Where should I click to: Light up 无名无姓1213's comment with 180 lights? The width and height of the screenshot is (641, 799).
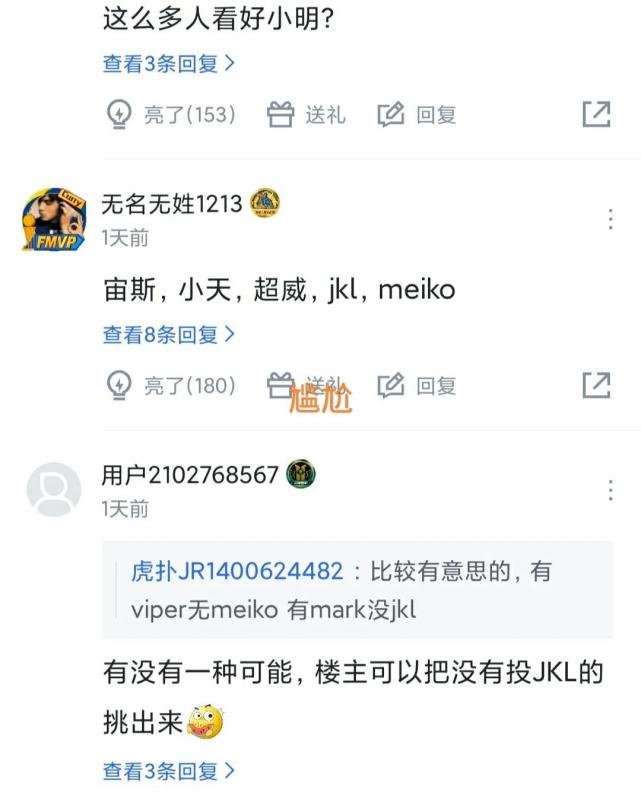tap(170, 385)
